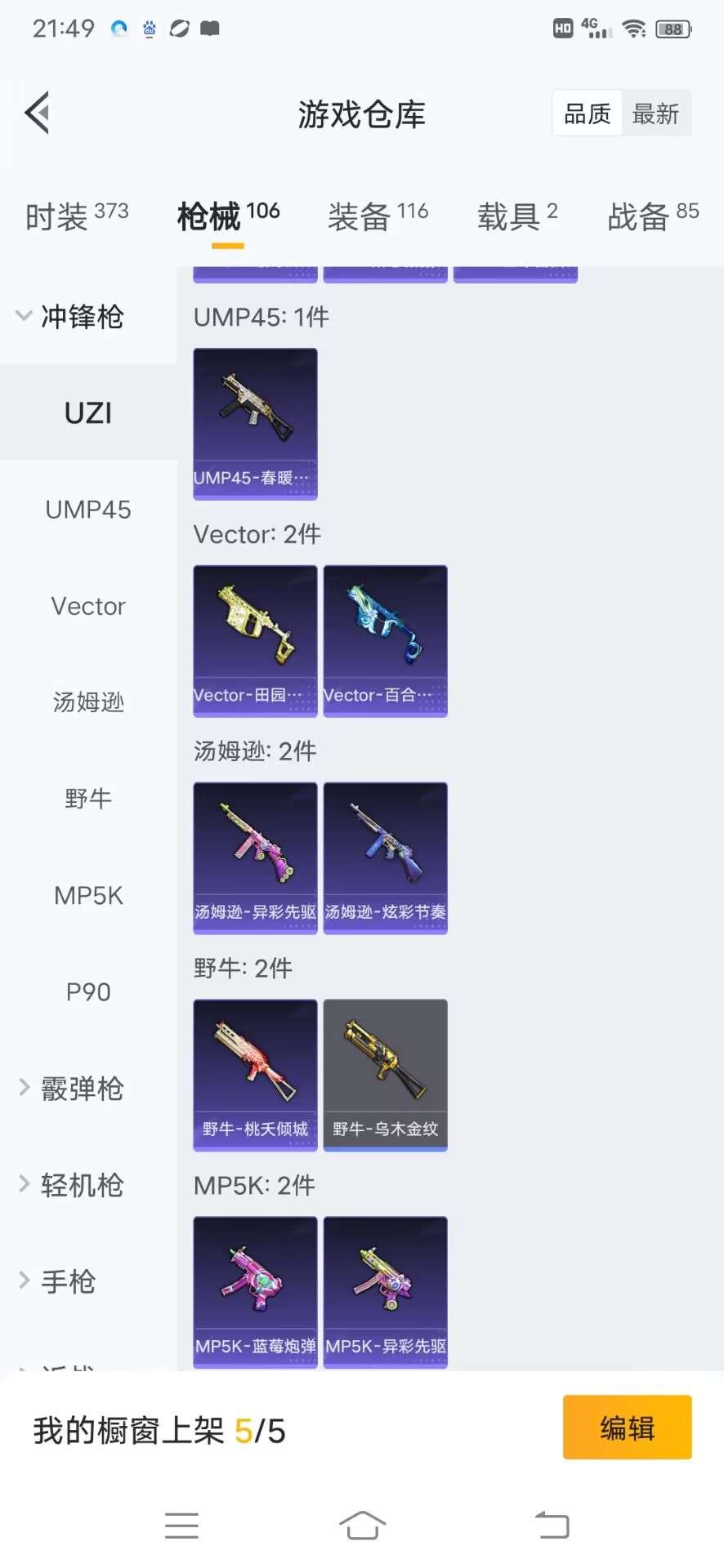
Task: Switch to the 时装 tab
Action: pyautogui.click(x=77, y=216)
